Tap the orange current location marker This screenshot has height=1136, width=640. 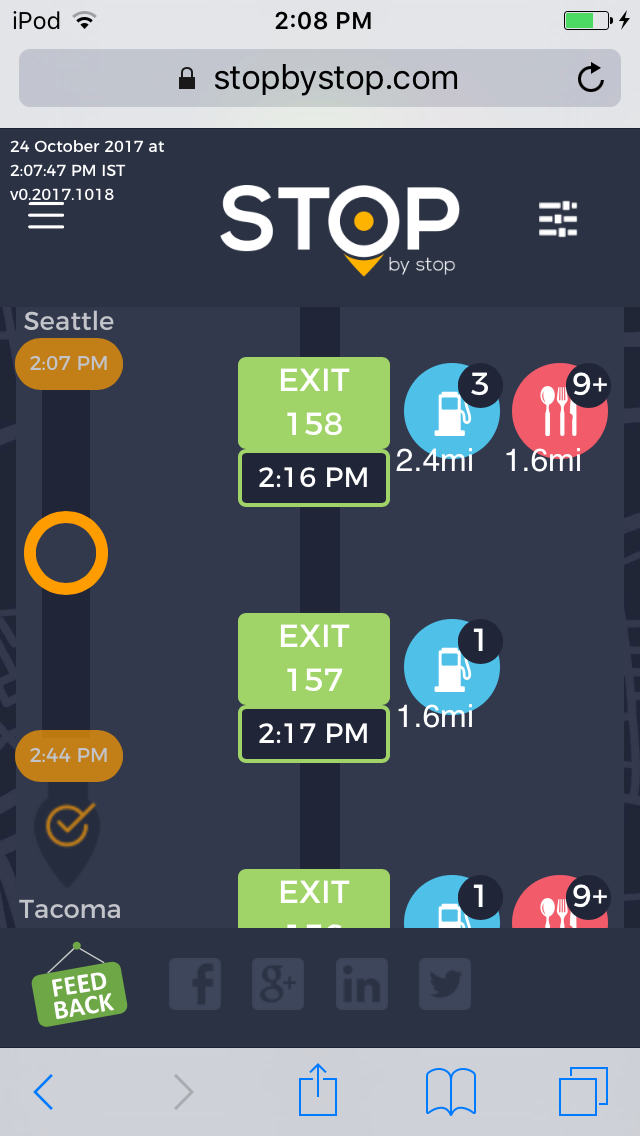pos(66,553)
